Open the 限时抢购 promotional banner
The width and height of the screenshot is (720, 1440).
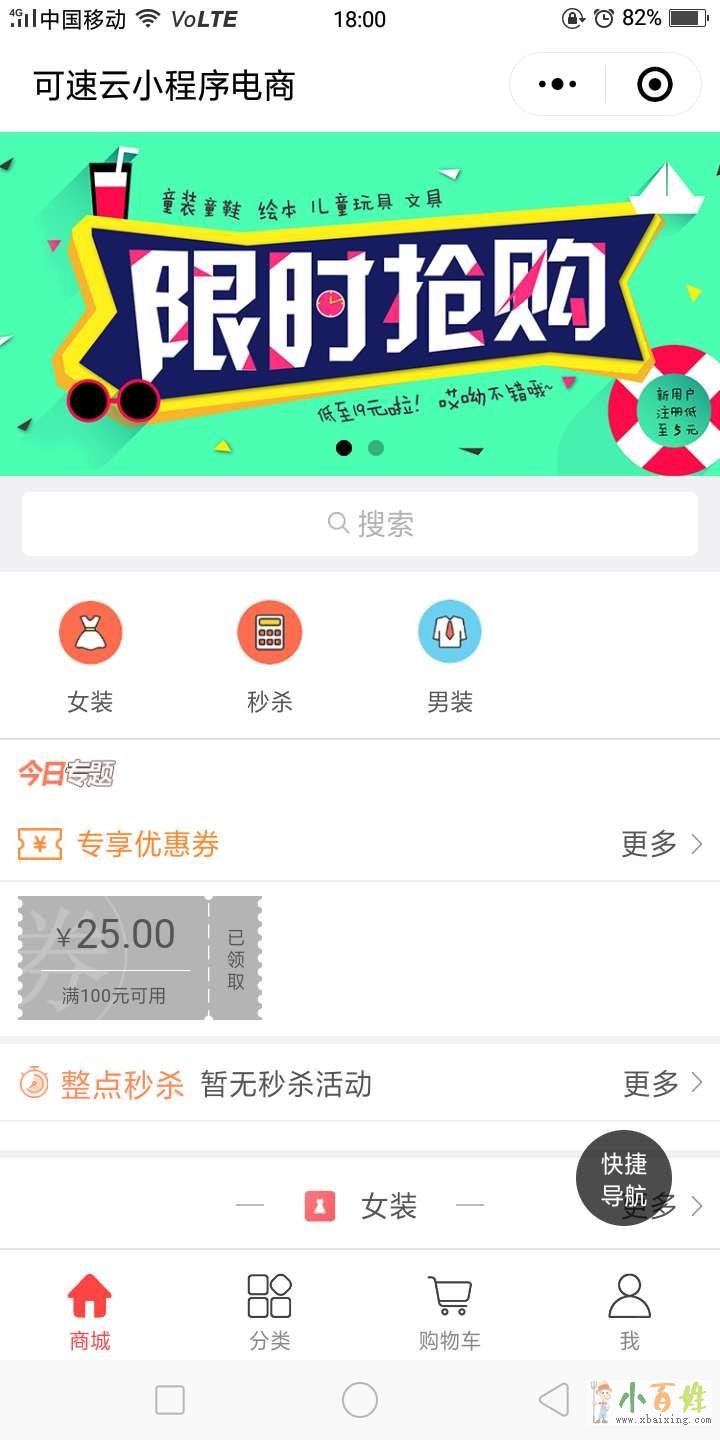point(360,300)
